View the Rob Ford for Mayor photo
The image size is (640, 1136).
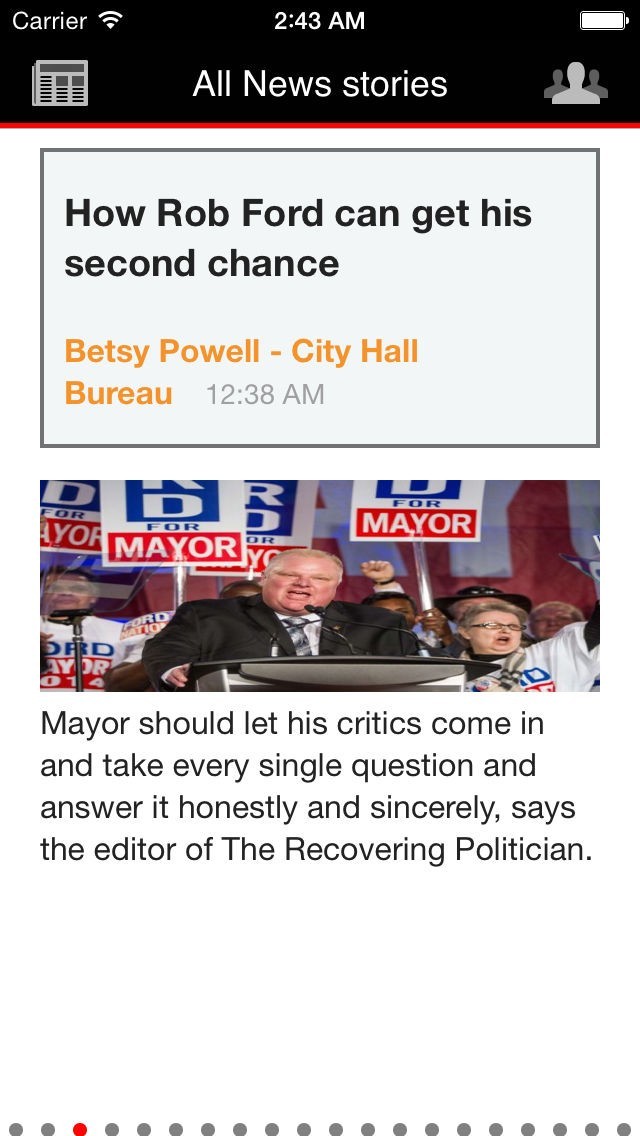click(x=319, y=585)
